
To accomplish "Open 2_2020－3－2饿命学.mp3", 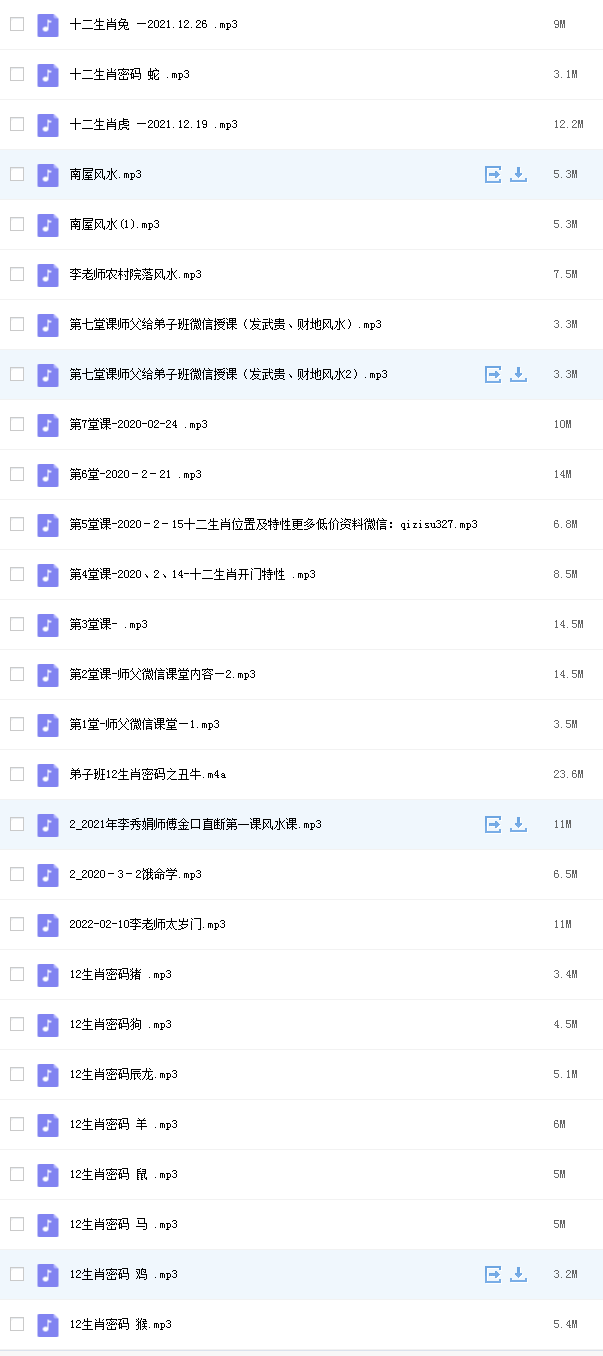I will coord(136,874).
